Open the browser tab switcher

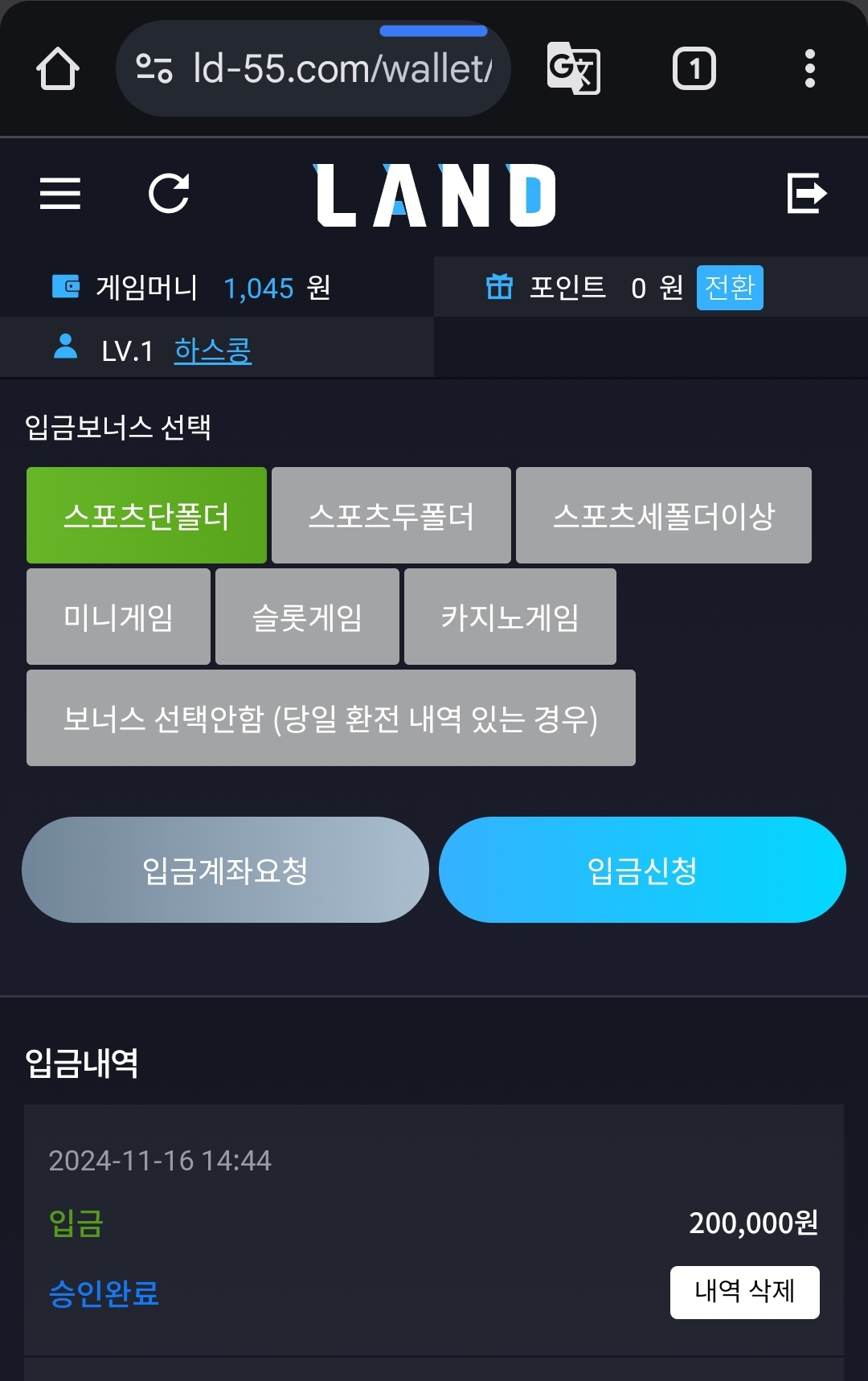694,69
